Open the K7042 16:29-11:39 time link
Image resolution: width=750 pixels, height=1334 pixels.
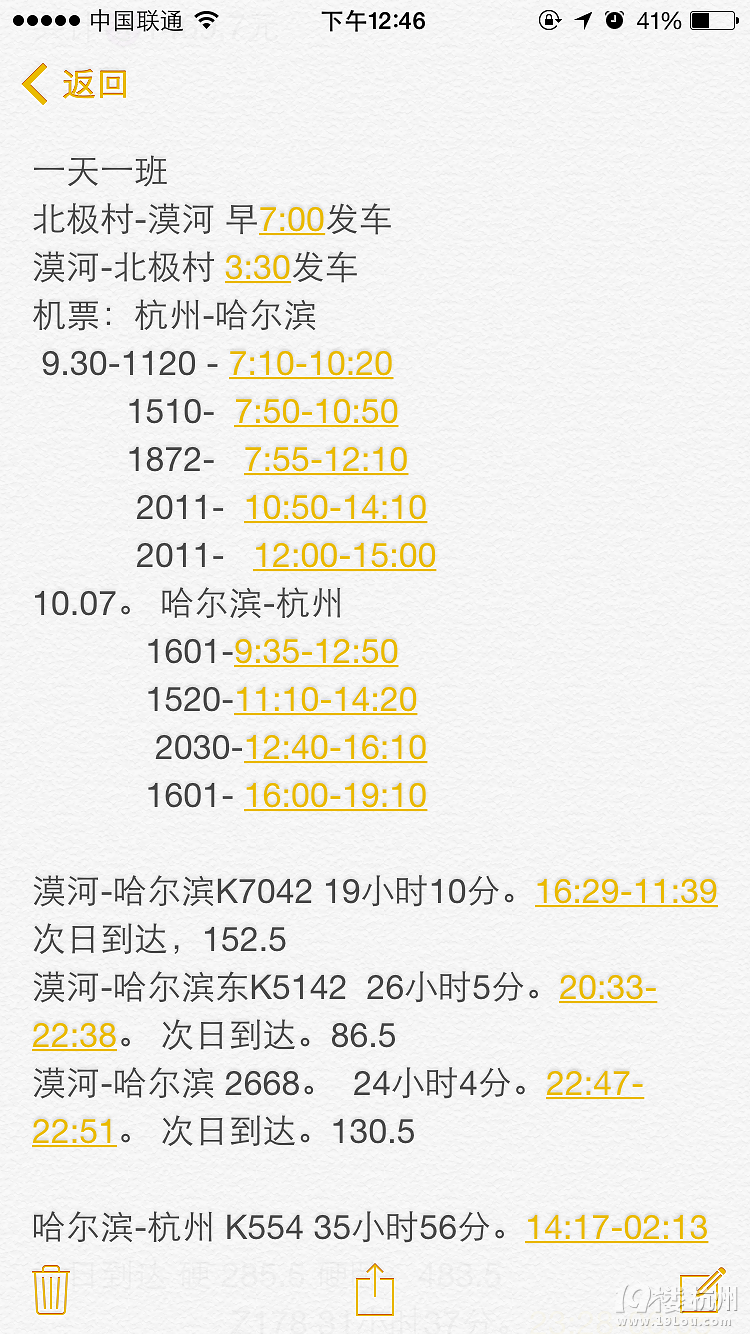tap(626, 891)
